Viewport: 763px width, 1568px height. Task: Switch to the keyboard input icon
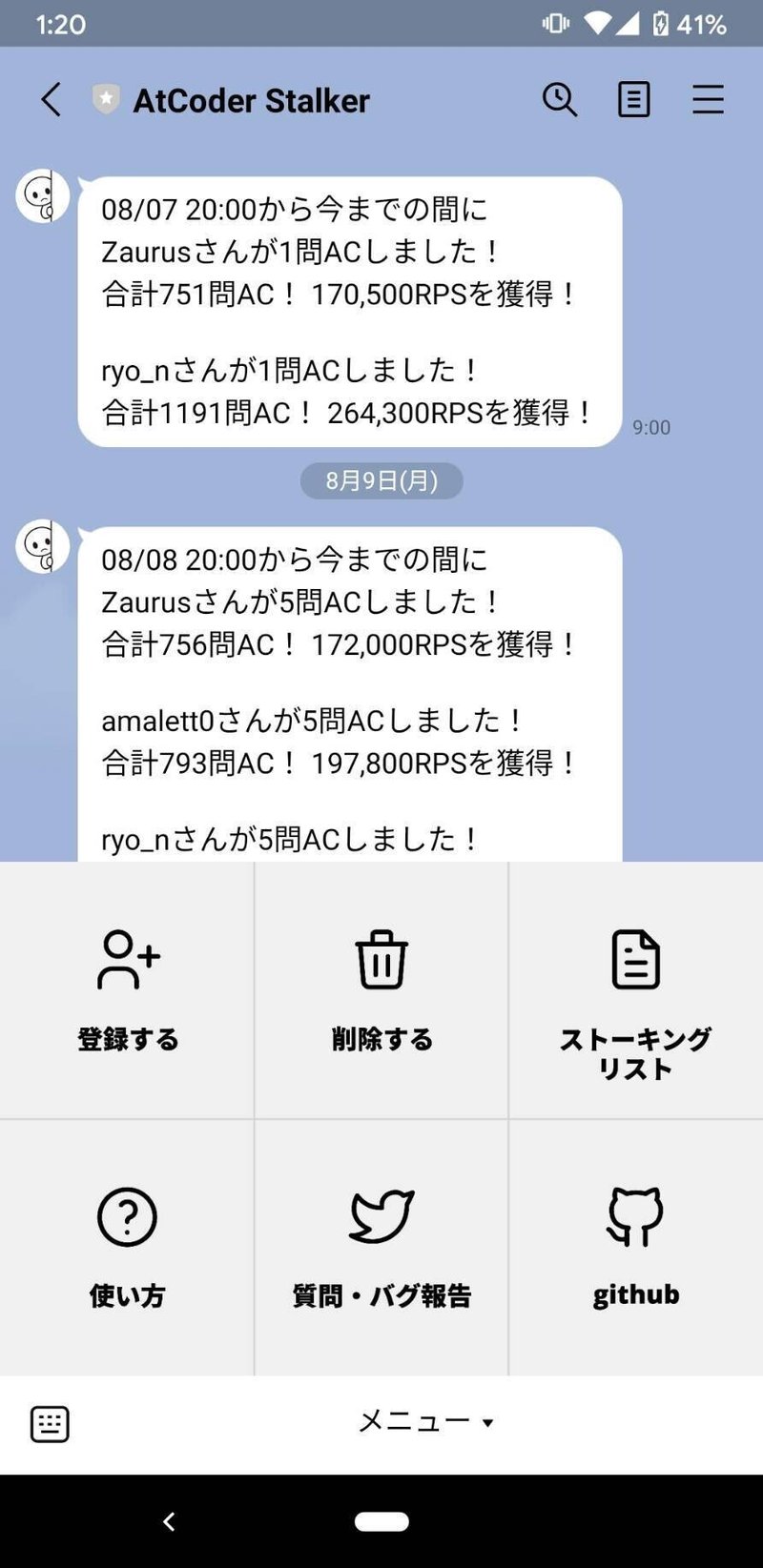[50, 1422]
